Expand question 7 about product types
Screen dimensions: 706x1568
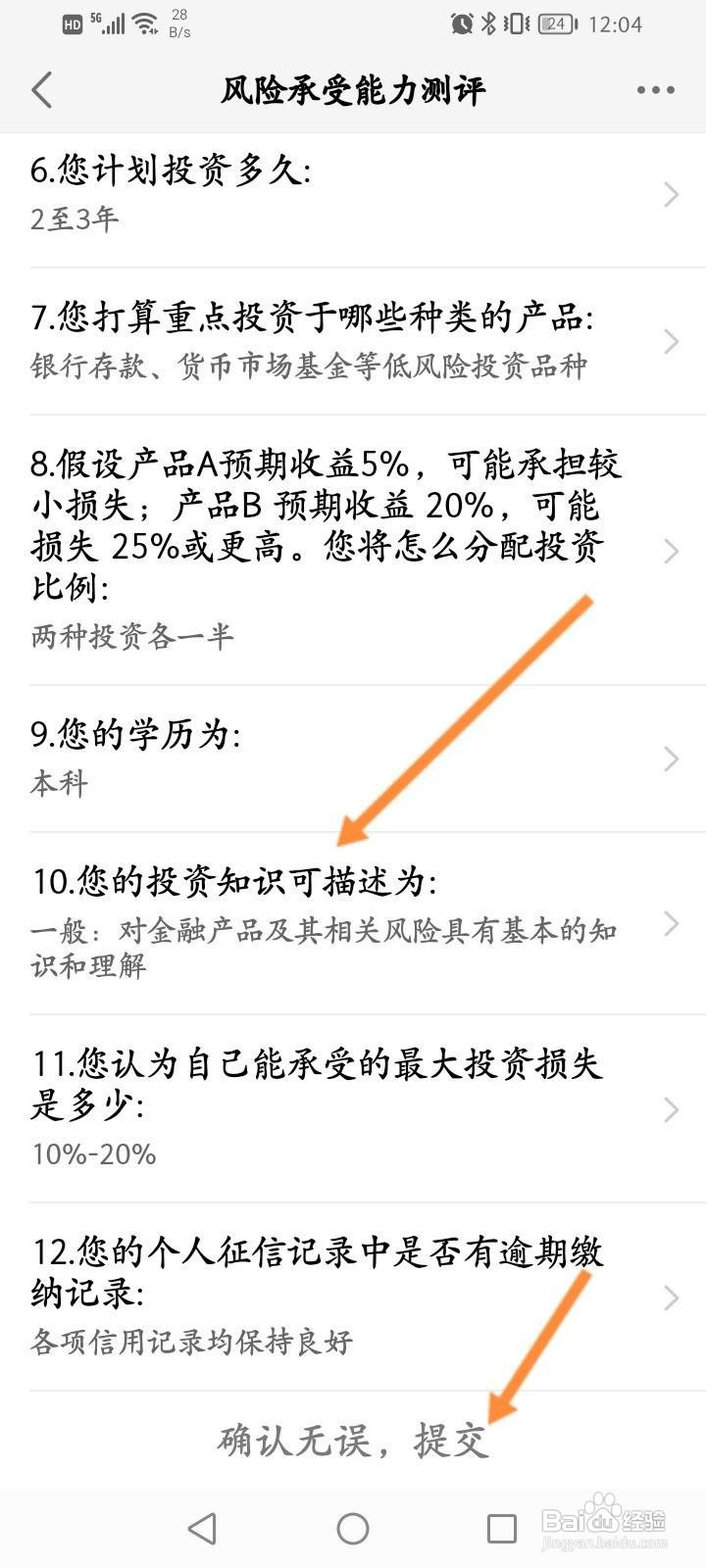pyautogui.click(x=671, y=341)
